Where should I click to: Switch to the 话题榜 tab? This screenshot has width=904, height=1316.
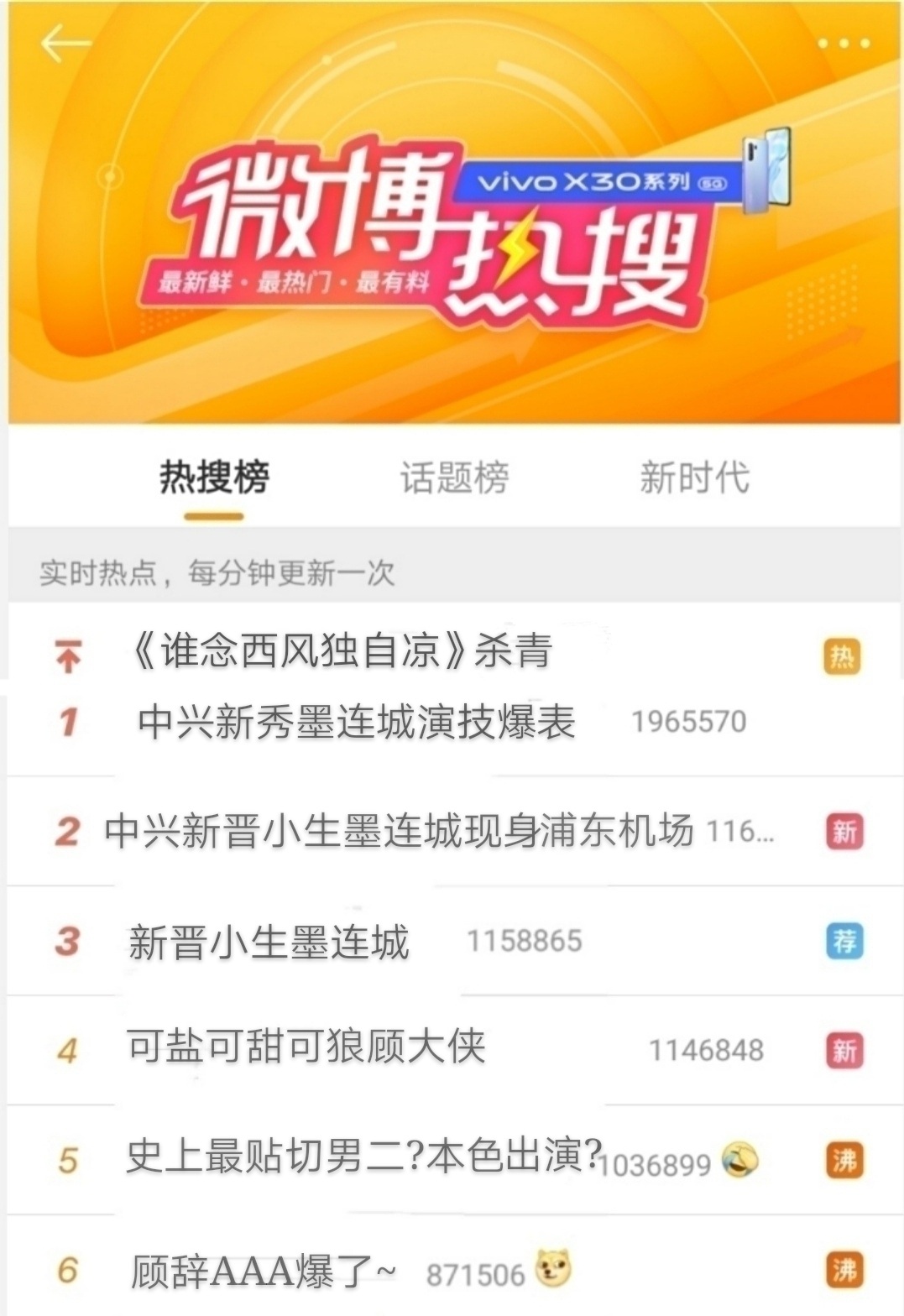tap(454, 478)
